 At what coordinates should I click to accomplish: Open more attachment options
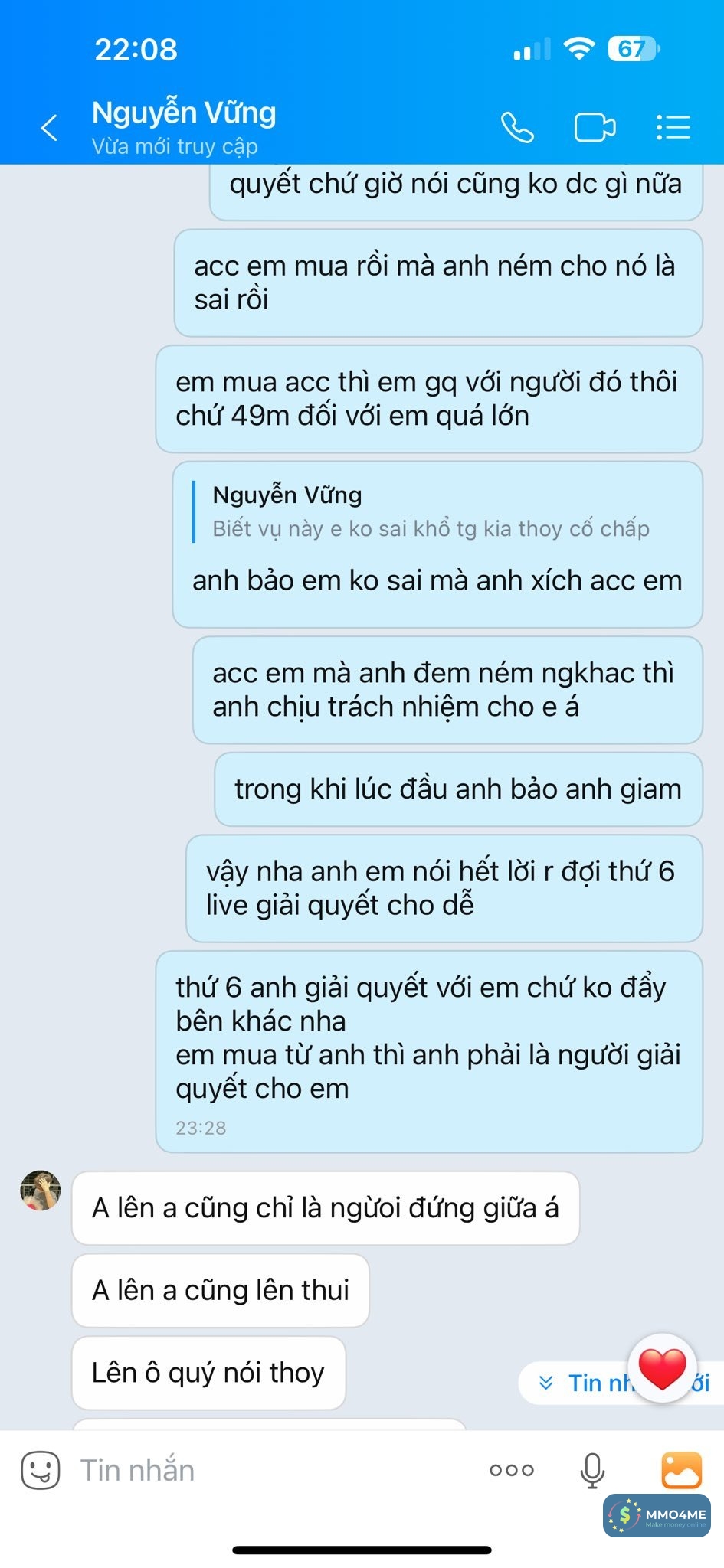coord(512,1470)
